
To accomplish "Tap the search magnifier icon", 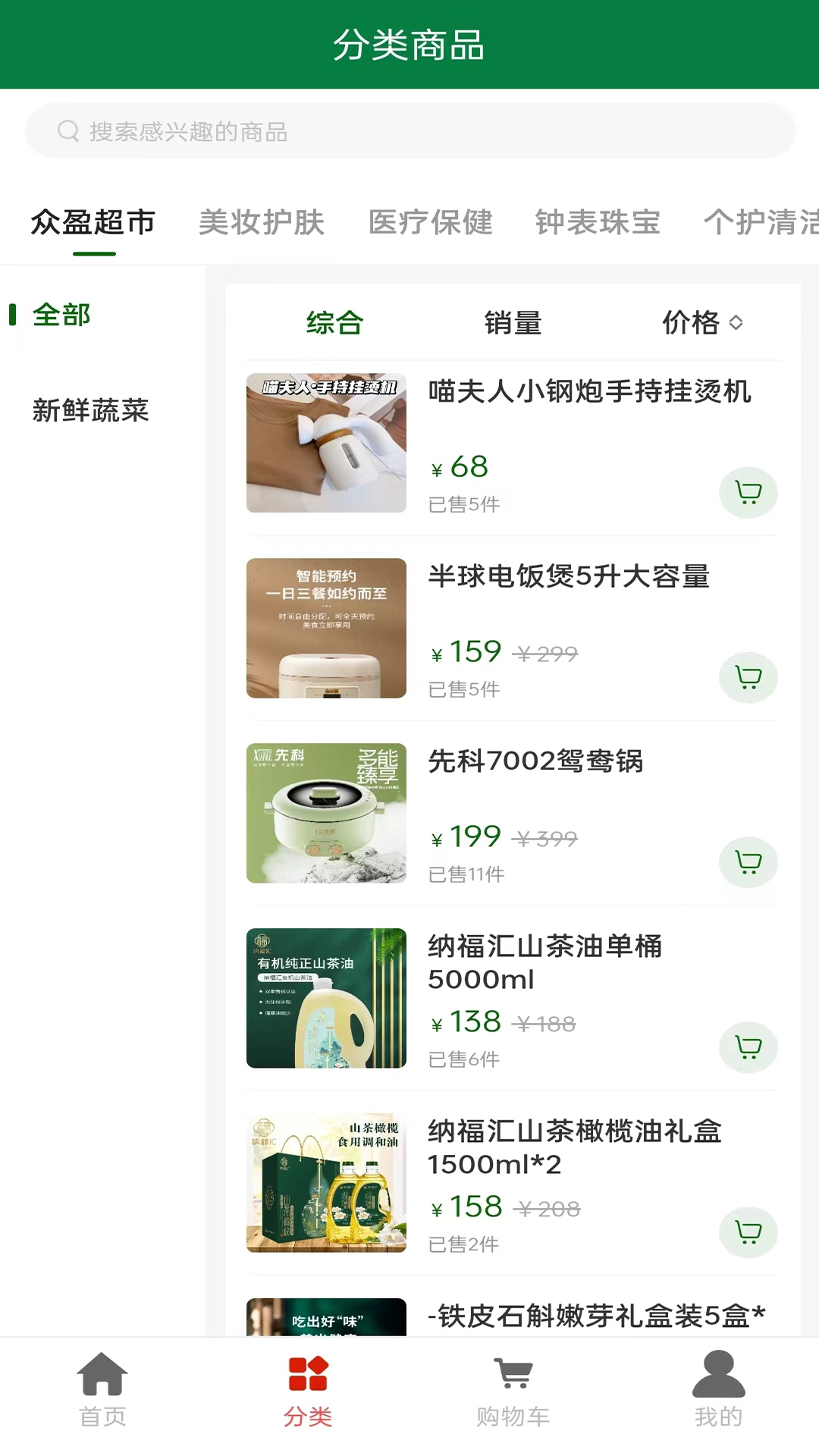I will click(x=69, y=130).
